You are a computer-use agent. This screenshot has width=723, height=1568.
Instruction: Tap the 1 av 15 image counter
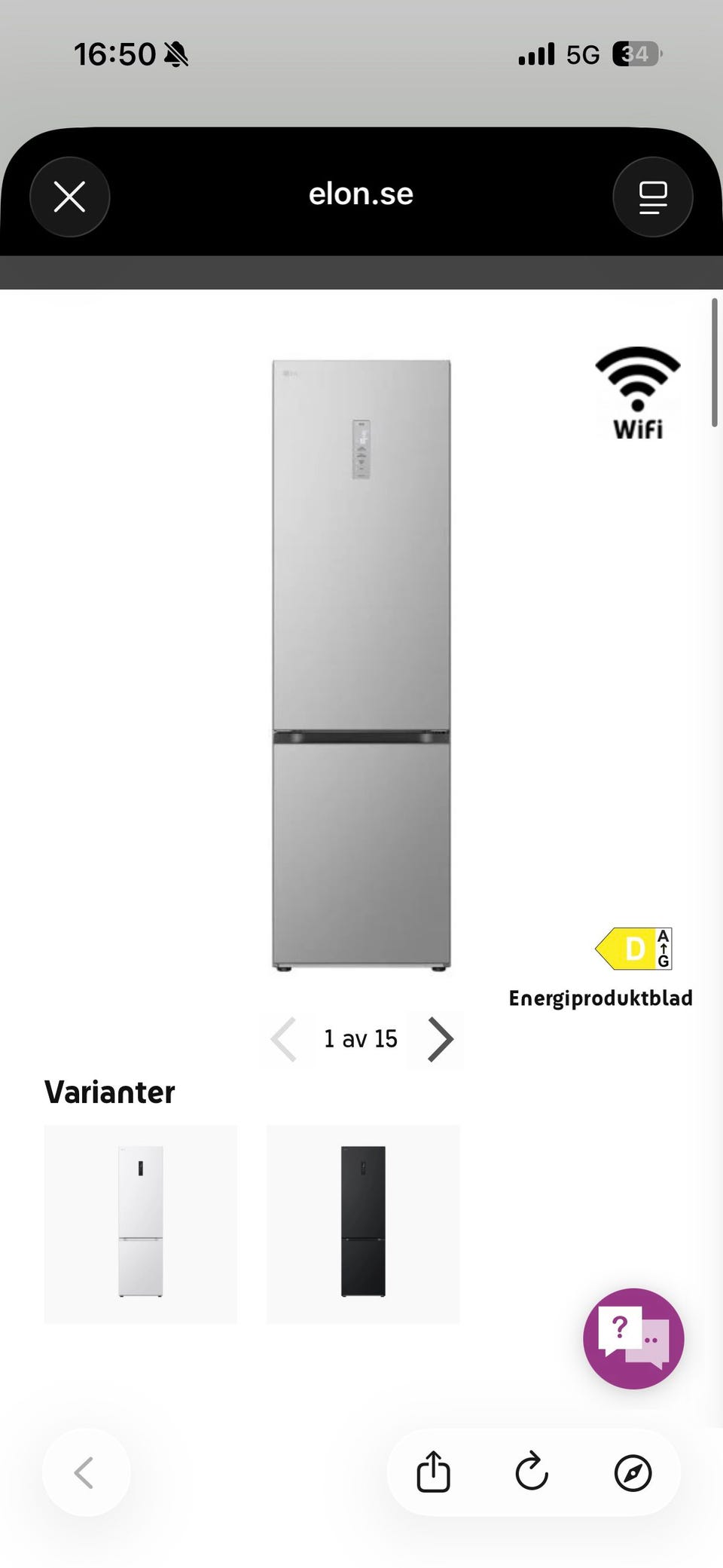[x=360, y=1039]
